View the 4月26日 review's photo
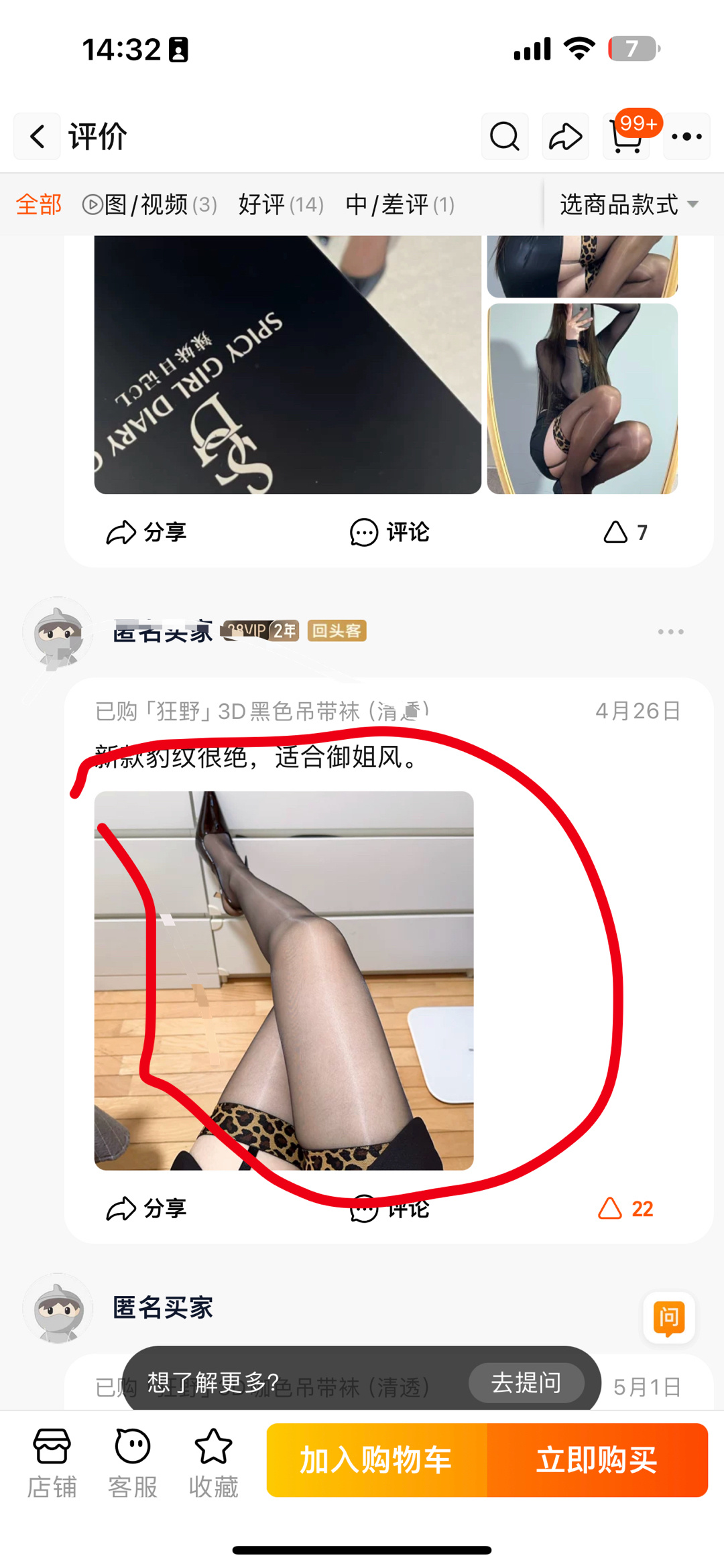The width and height of the screenshot is (724, 1568). [284, 980]
